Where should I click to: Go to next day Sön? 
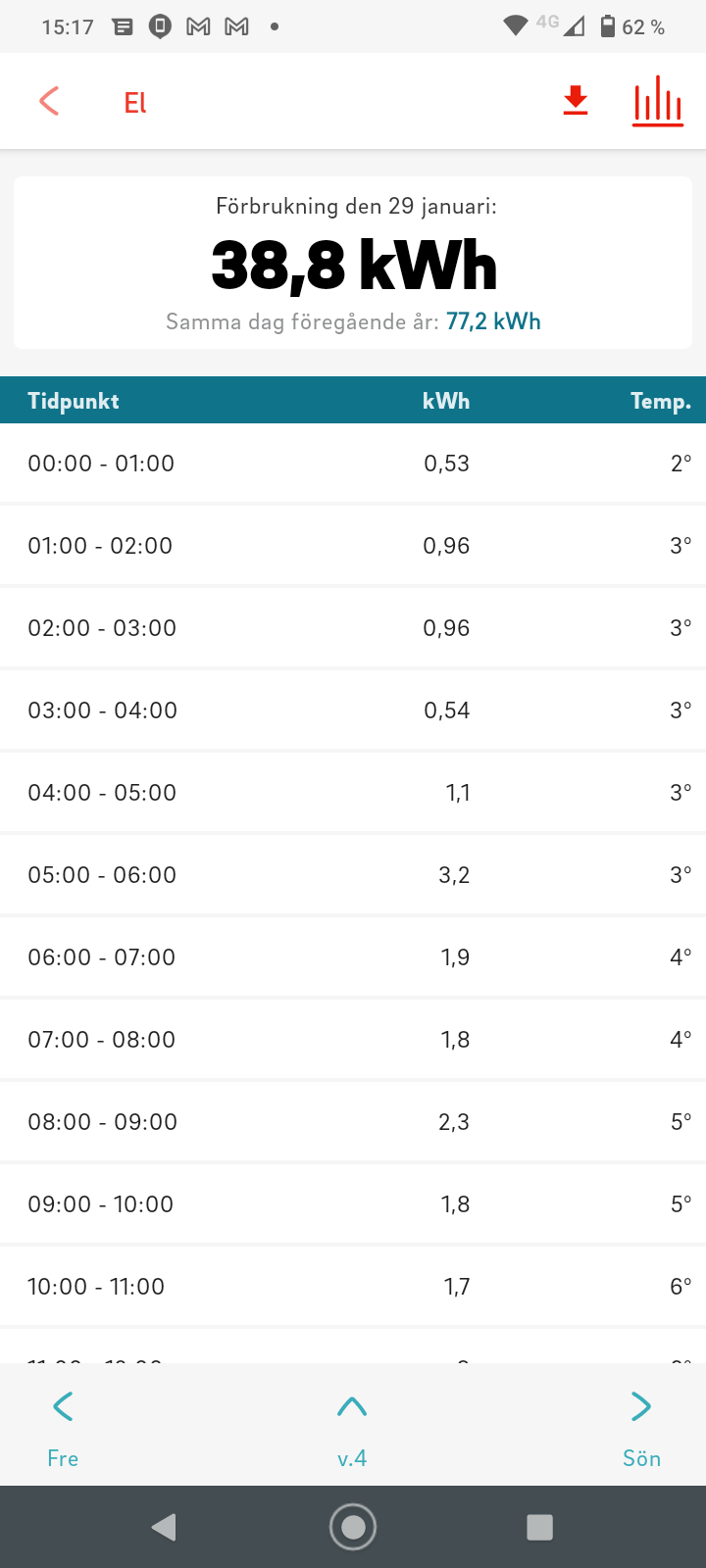(x=641, y=1428)
